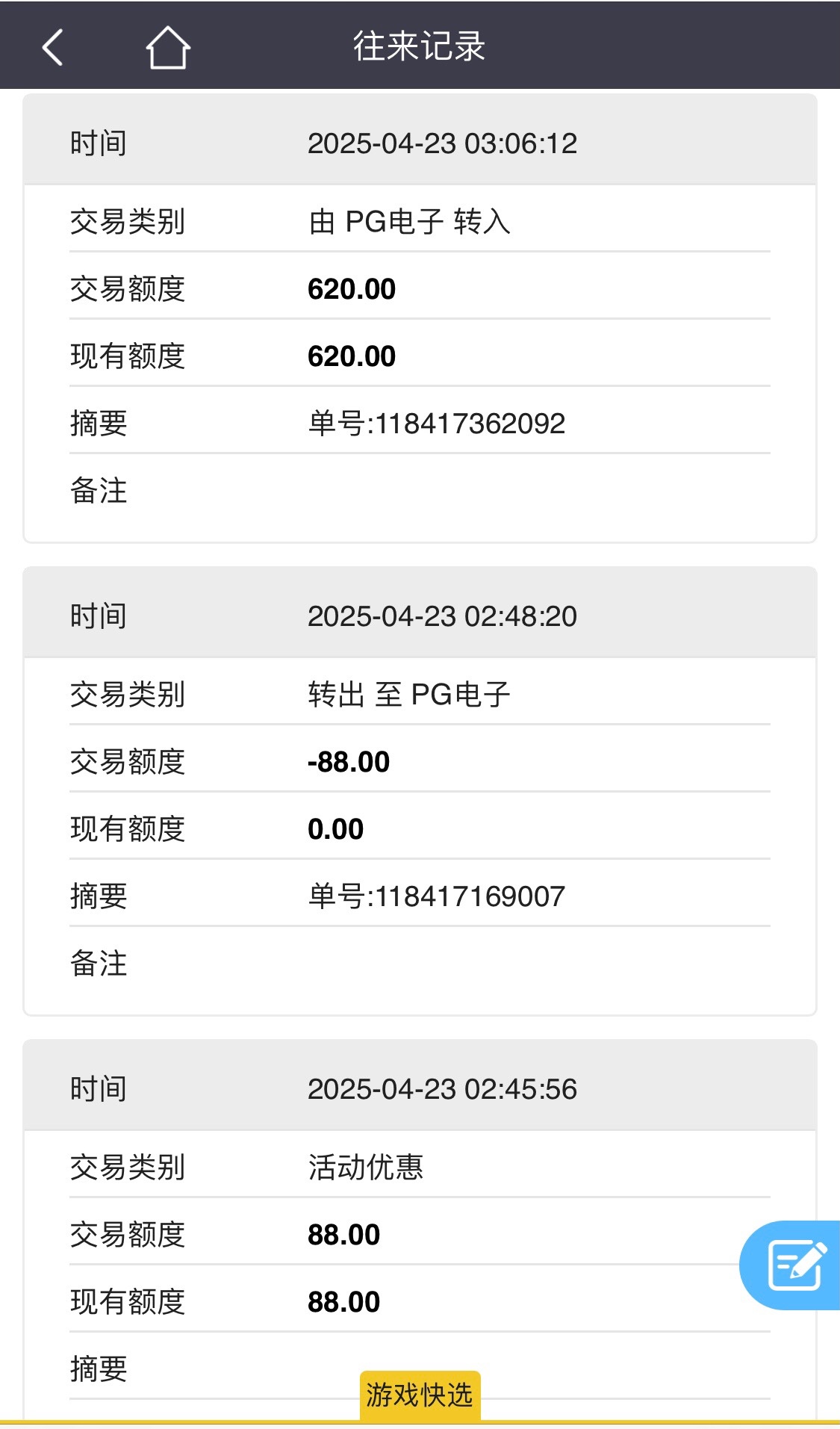Go back using the header arrow
Image resolution: width=840 pixels, height=1429 pixels.
(52, 48)
